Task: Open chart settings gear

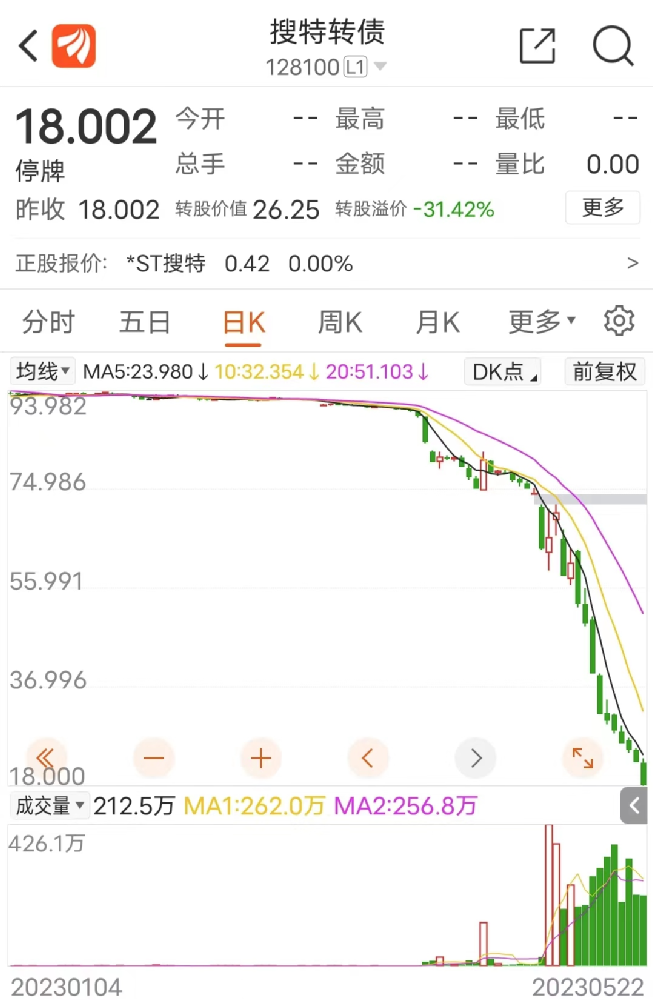Action: point(619,321)
